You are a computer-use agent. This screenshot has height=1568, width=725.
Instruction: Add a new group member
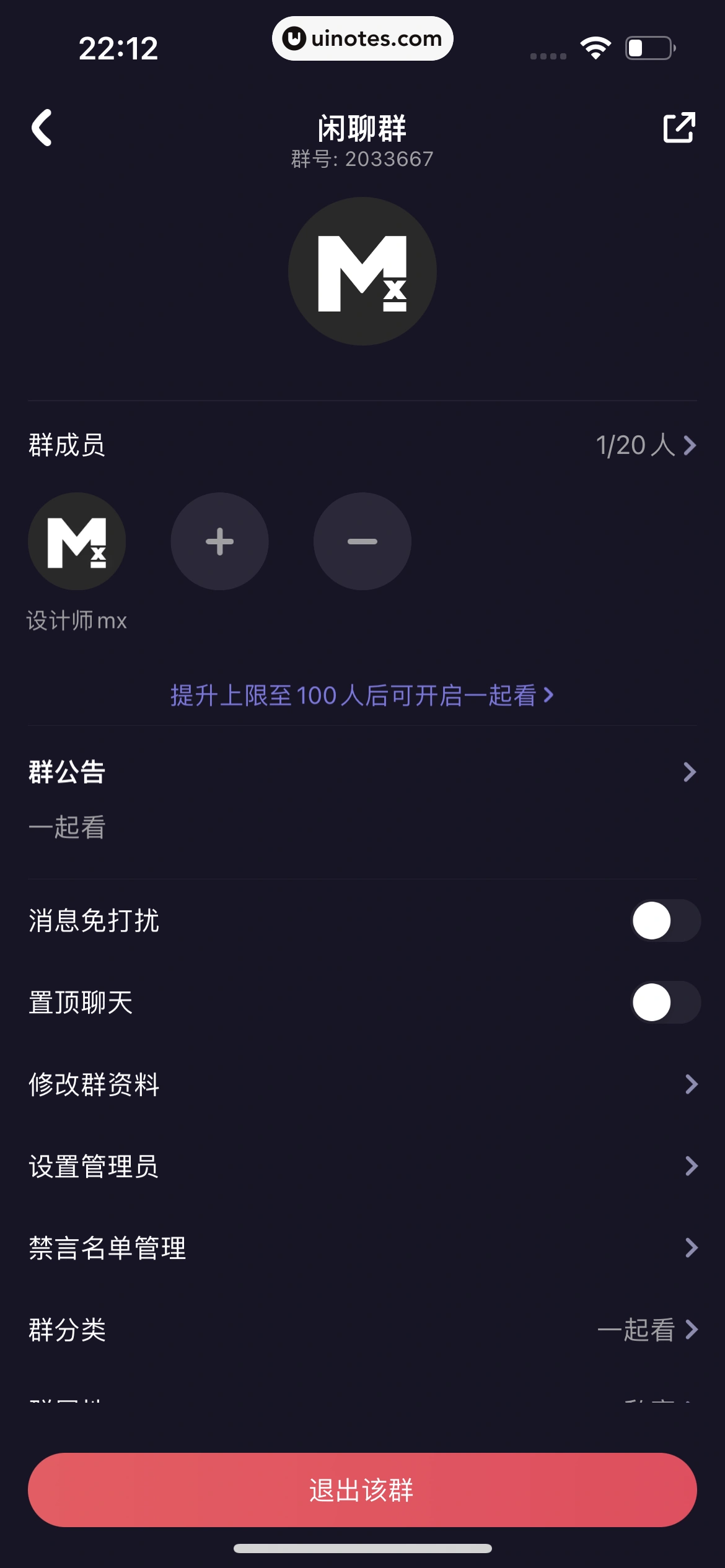[x=220, y=541]
